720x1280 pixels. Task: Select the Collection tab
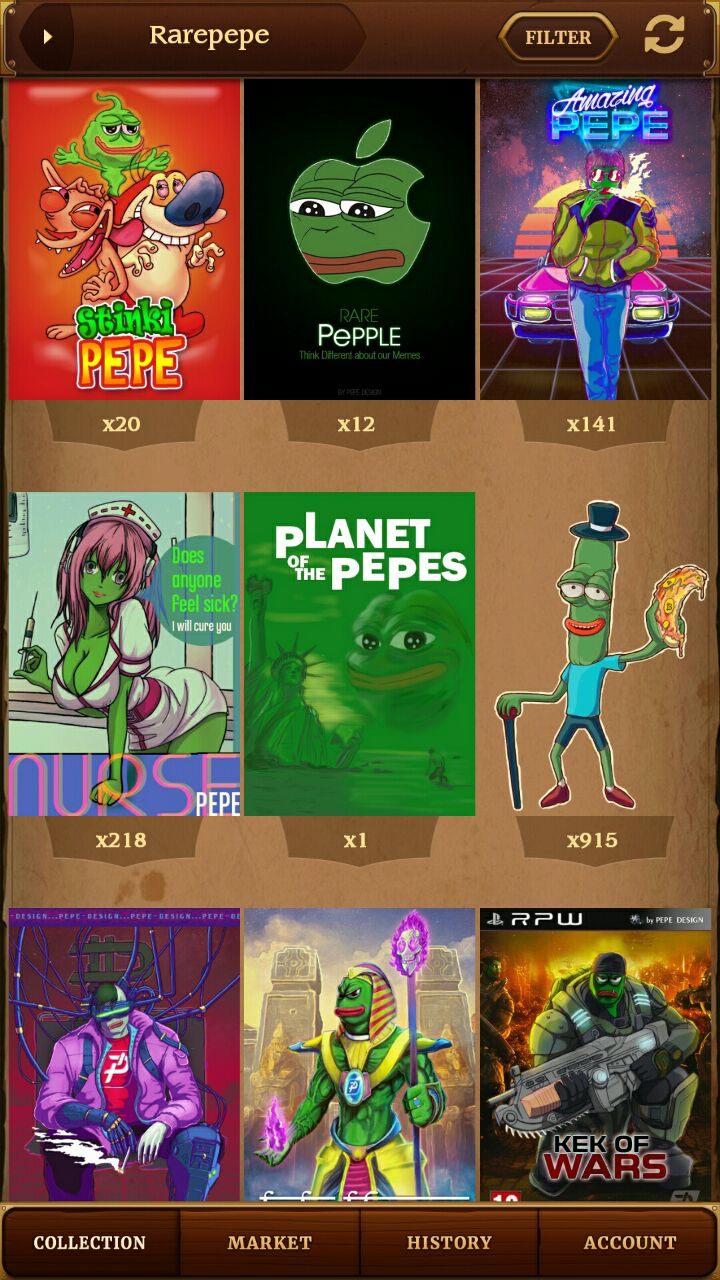[90, 1242]
